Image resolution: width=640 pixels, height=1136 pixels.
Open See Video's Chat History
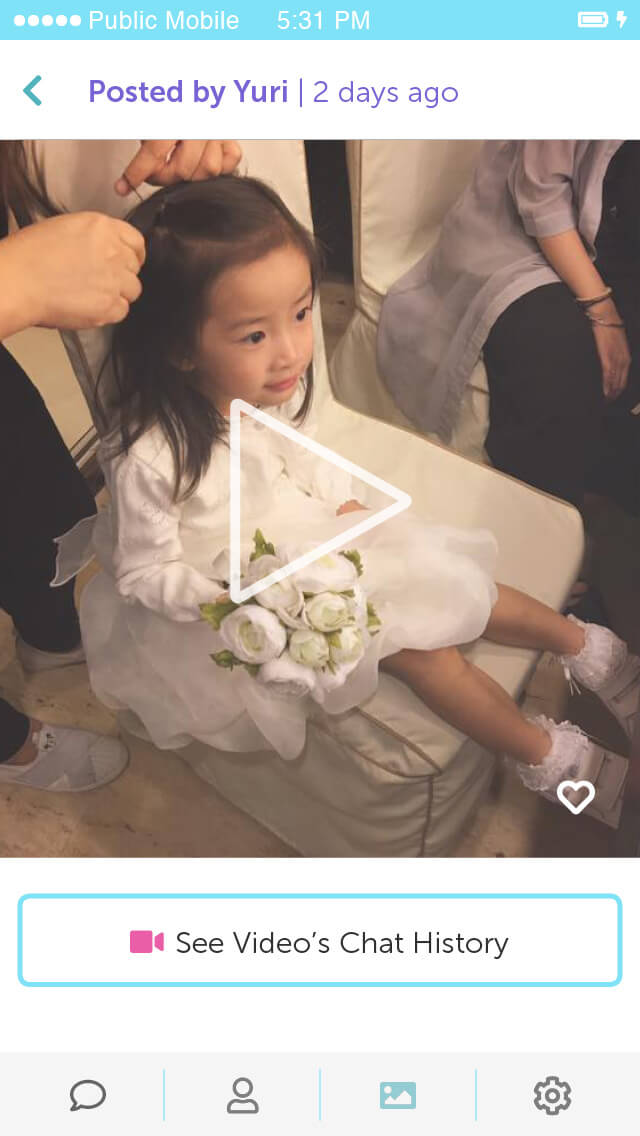click(320, 941)
